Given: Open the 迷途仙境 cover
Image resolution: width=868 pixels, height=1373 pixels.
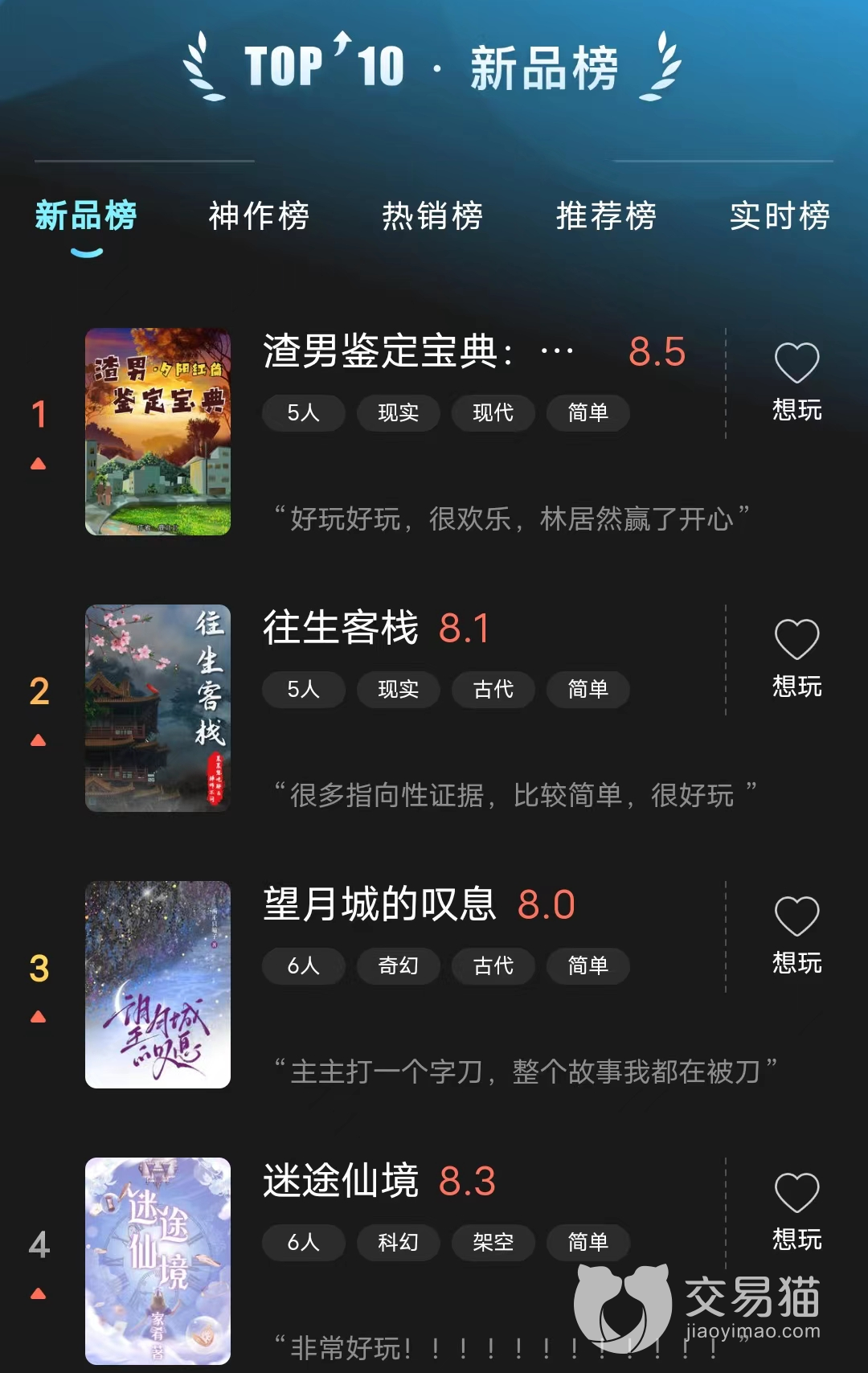Looking at the screenshot, I should click(158, 1260).
